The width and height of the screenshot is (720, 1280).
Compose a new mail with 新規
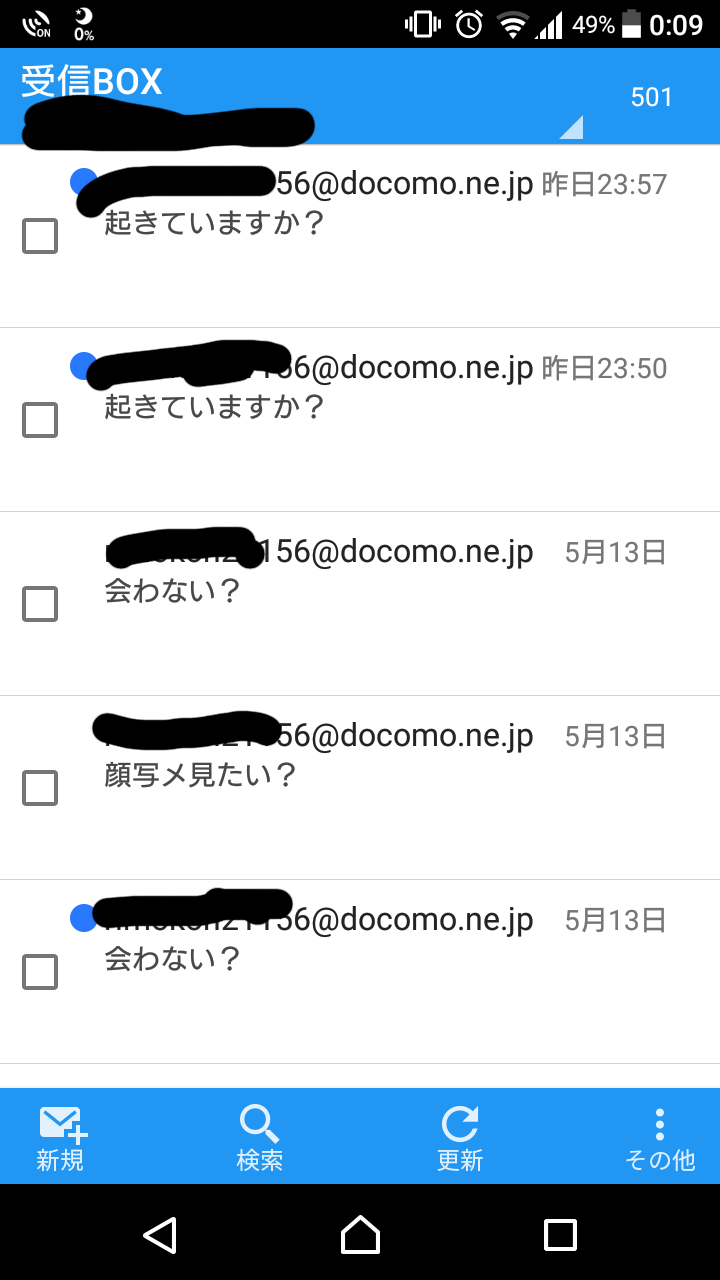(62, 1138)
